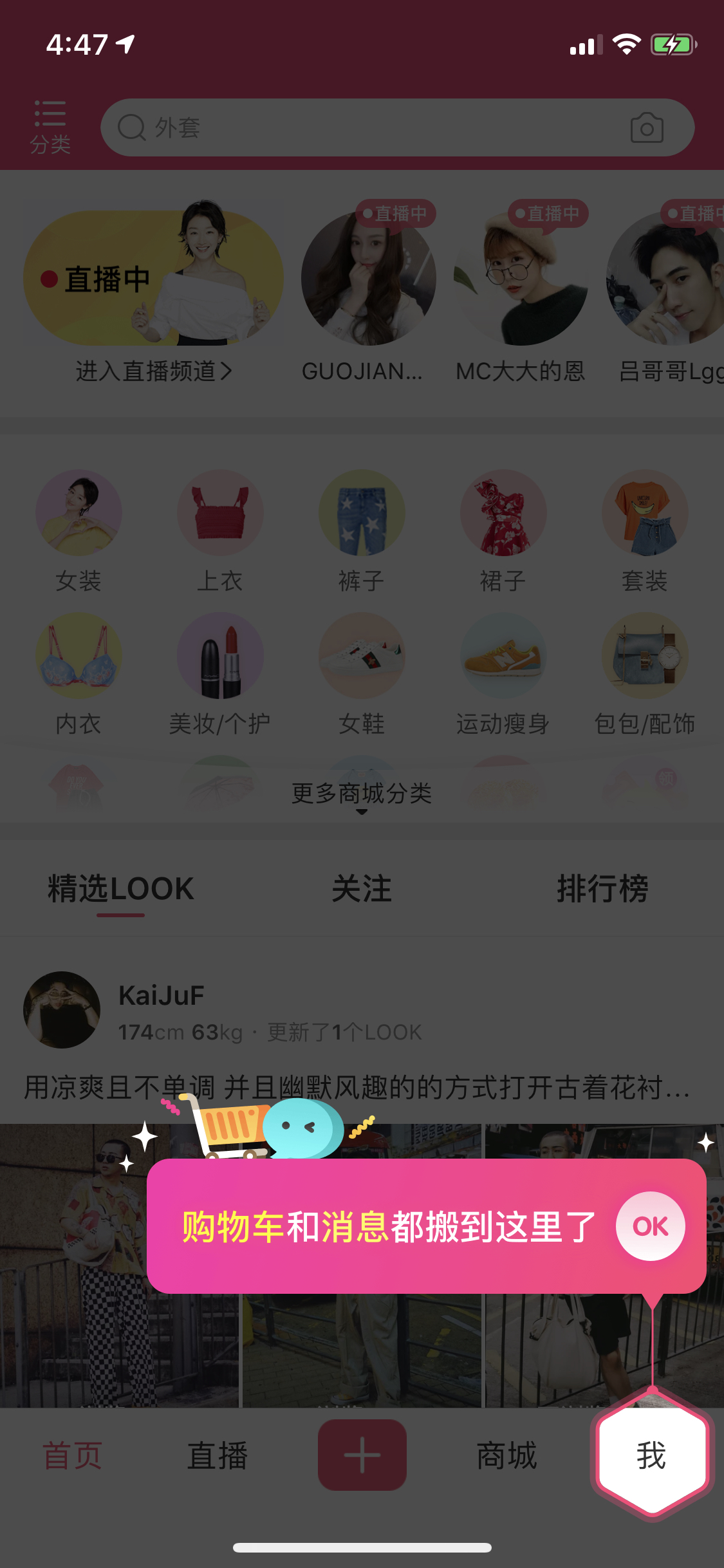This screenshot has width=724, height=1568.
Task: Go to the 商城 tab
Action: coord(506,1455)
